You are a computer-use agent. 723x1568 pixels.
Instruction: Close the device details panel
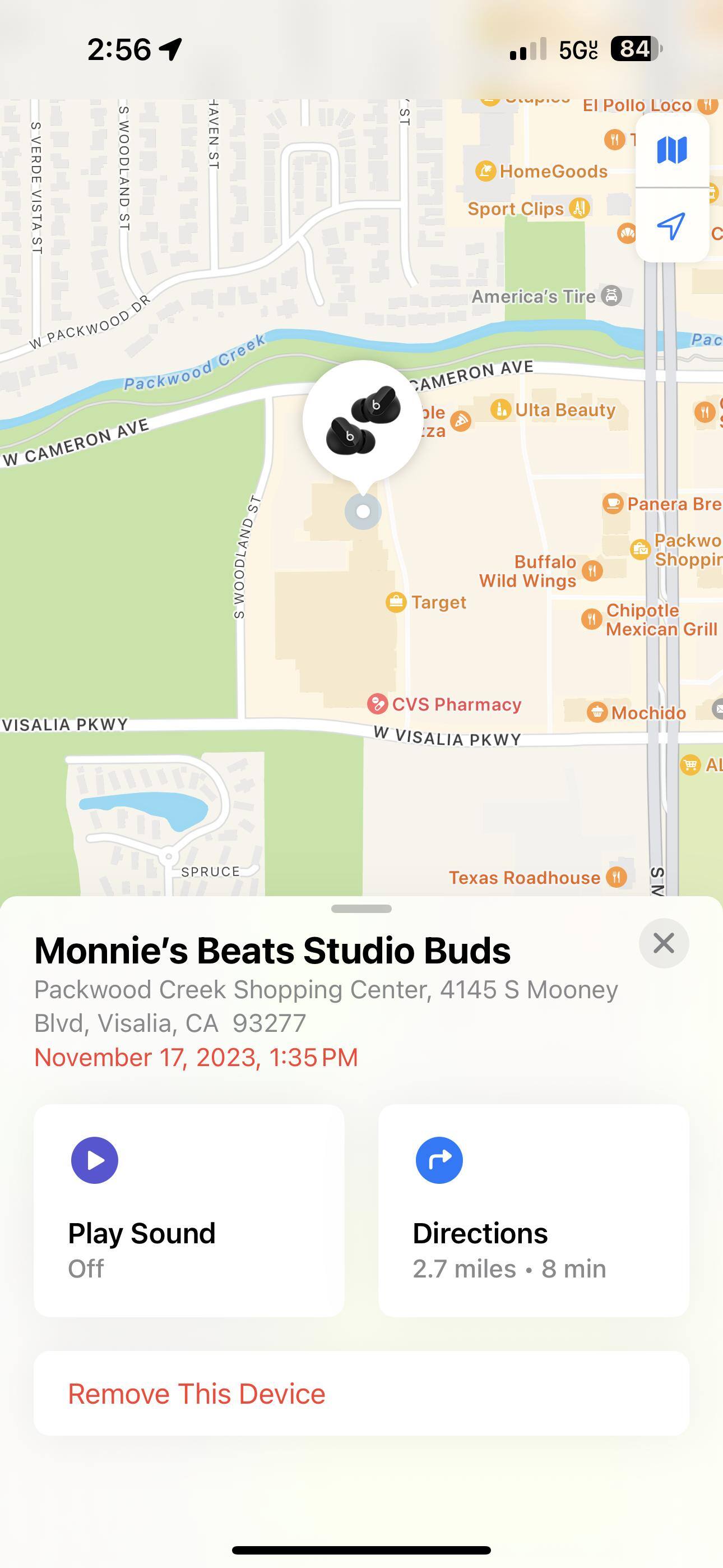point(664,943)
